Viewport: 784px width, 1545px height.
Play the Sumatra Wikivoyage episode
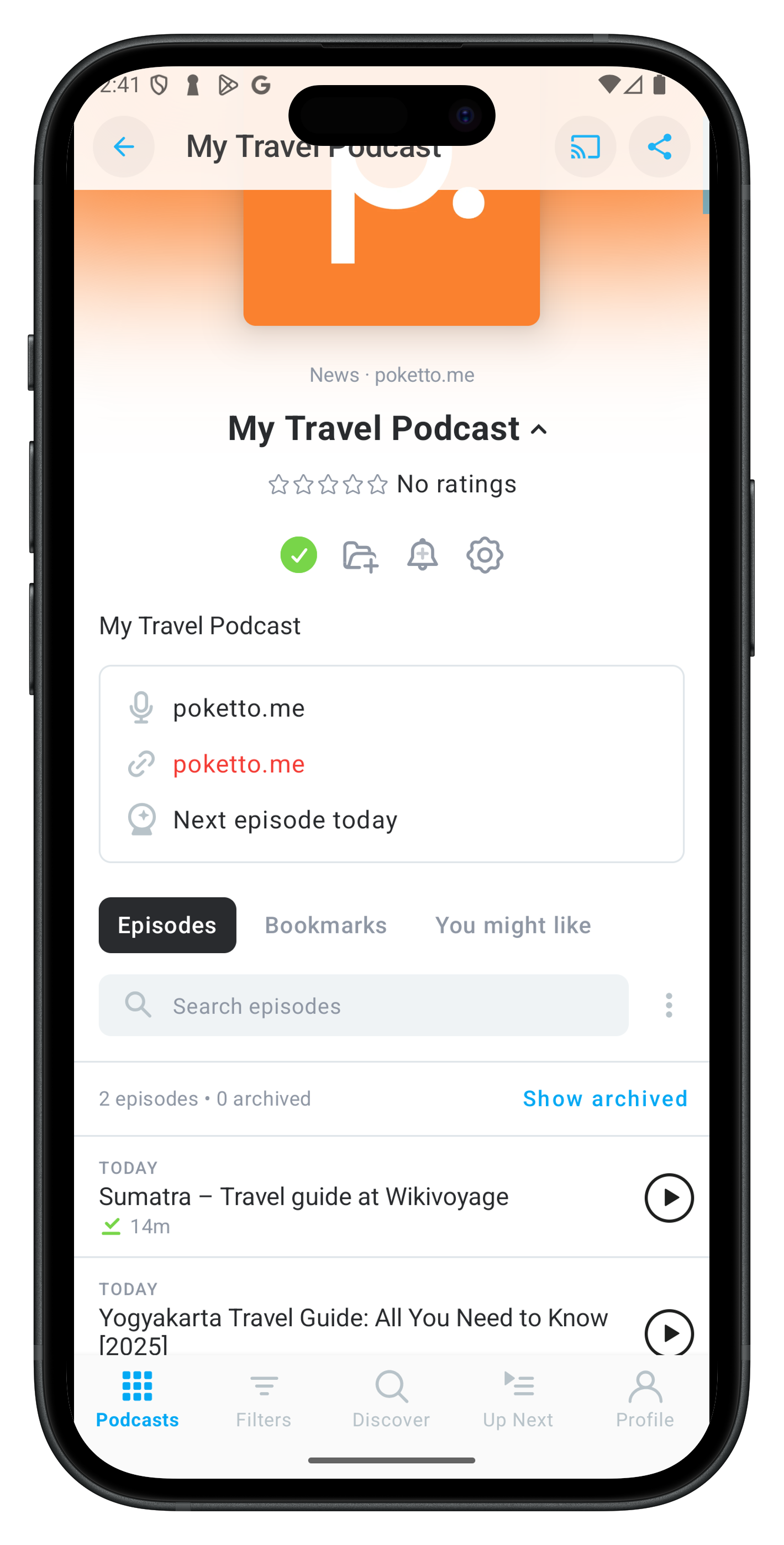click(x=669, y=1198)
